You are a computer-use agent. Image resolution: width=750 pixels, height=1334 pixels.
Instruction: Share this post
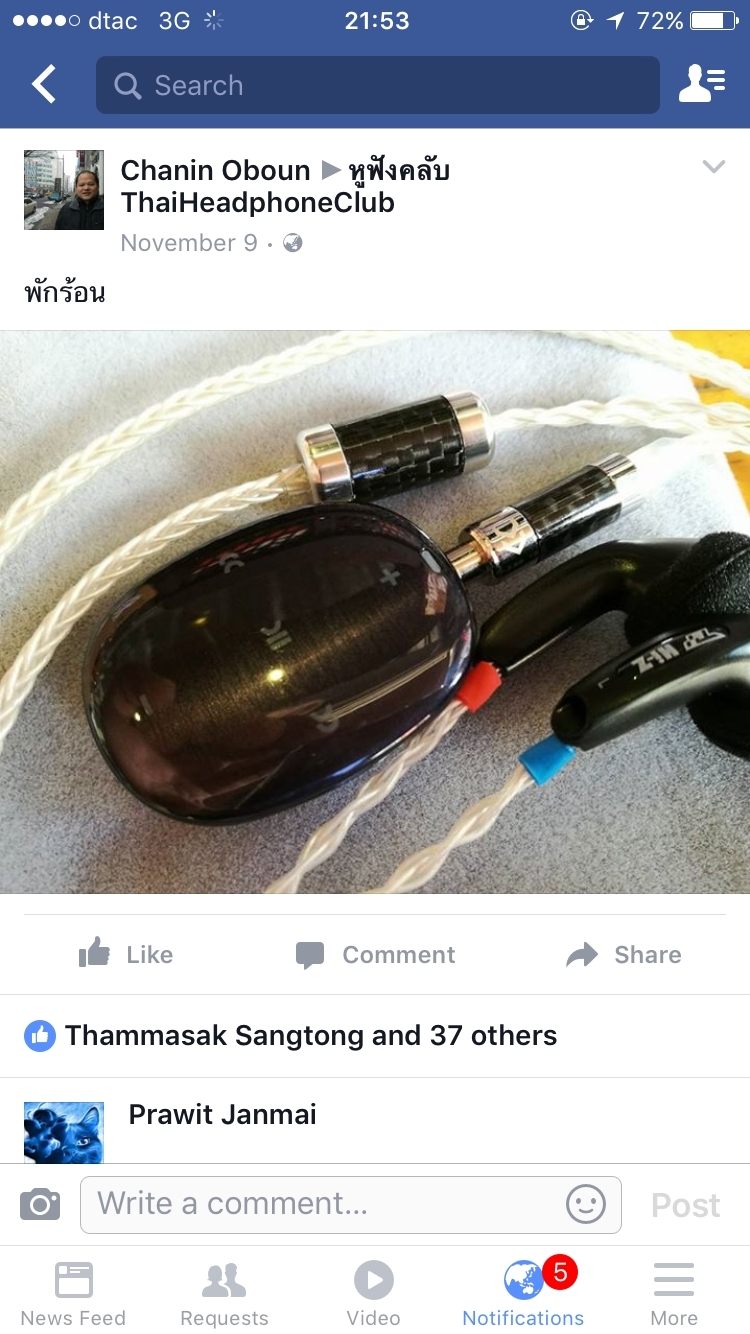(x=624, y=955)
